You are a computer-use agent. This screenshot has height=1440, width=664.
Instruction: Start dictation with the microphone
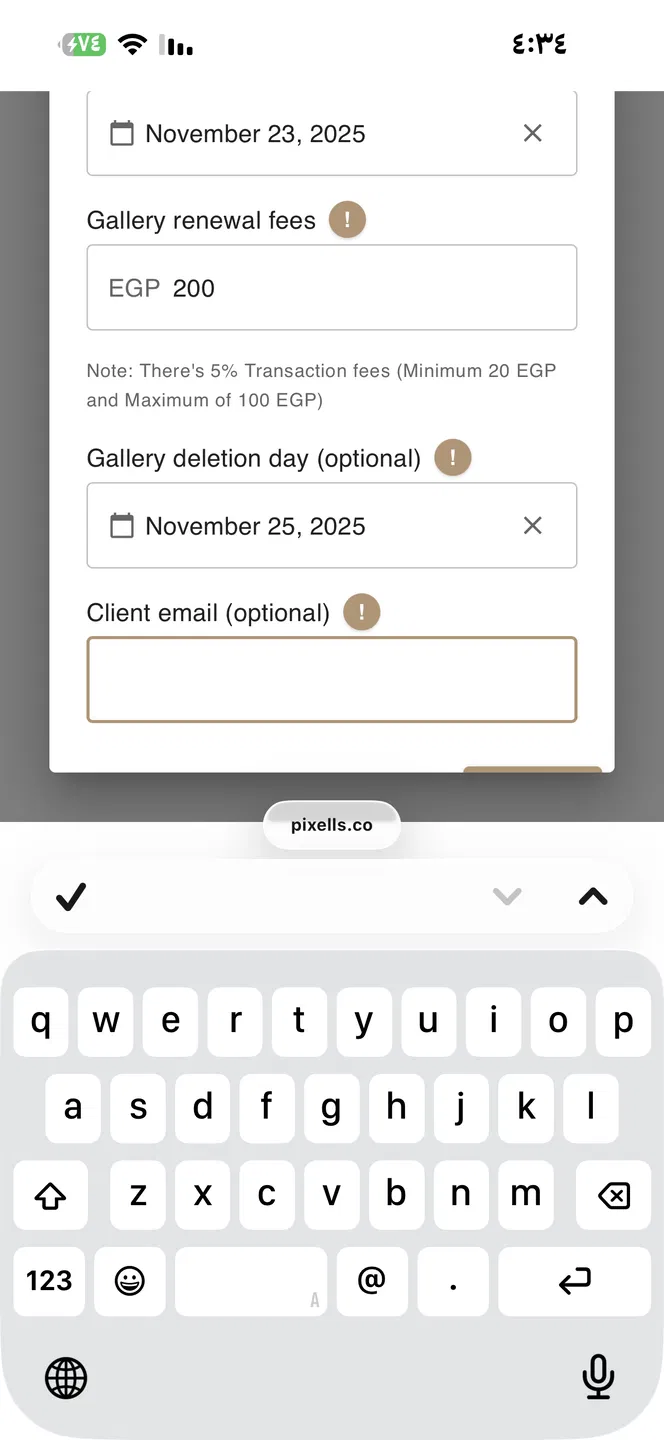click(598, 1378)
